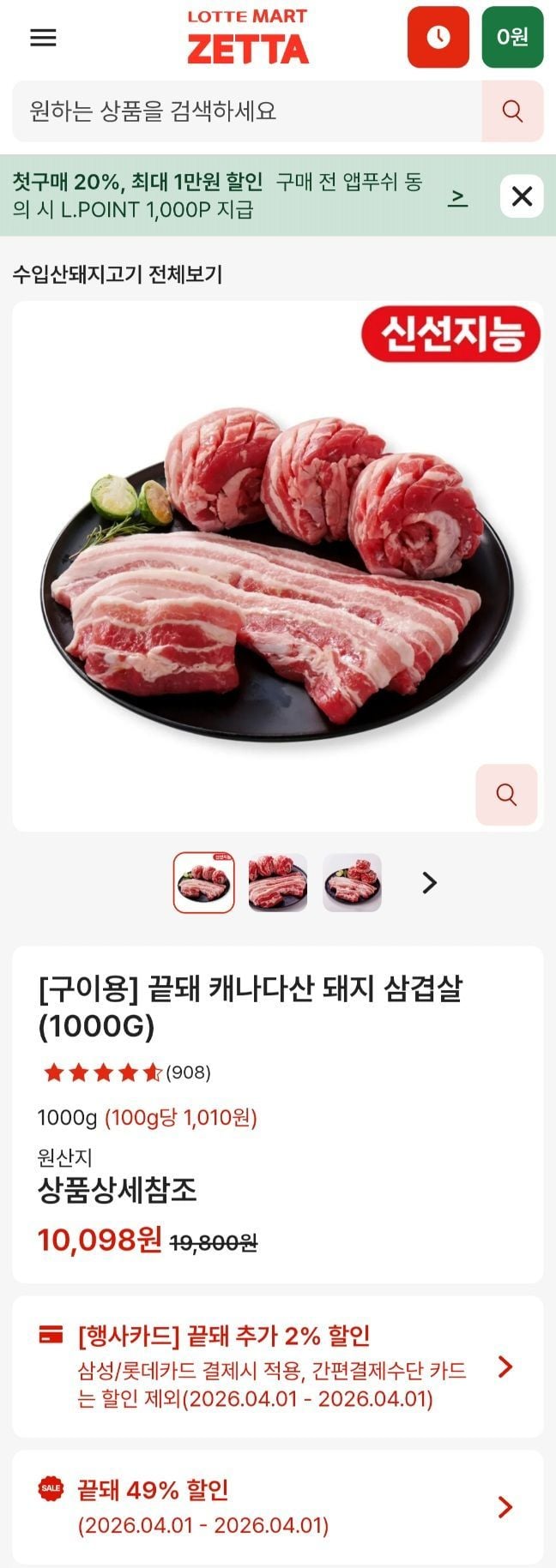
Task: Open the hamburger menu
Action: pos(43,38)
